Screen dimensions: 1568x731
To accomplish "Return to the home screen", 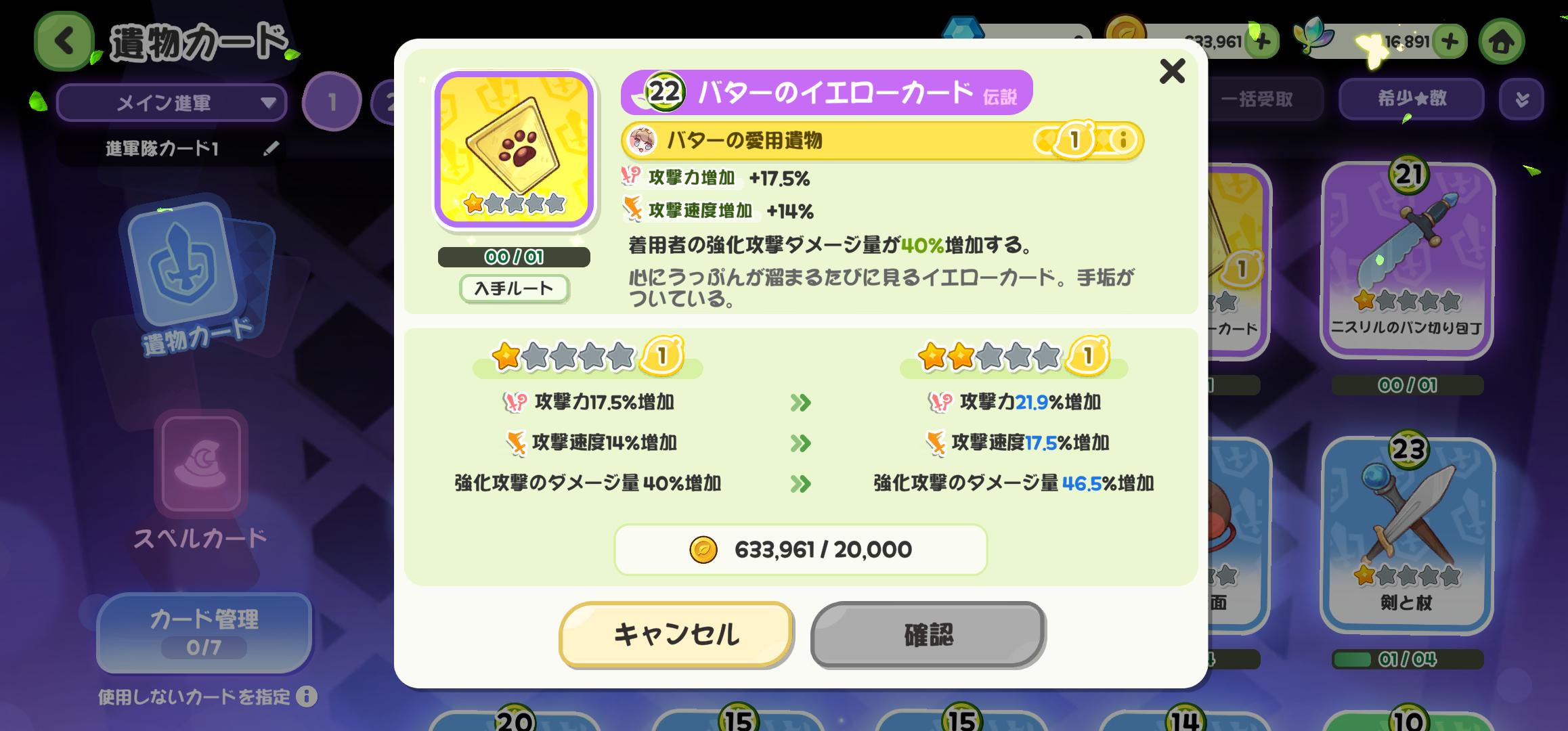I will (1501, 42).
